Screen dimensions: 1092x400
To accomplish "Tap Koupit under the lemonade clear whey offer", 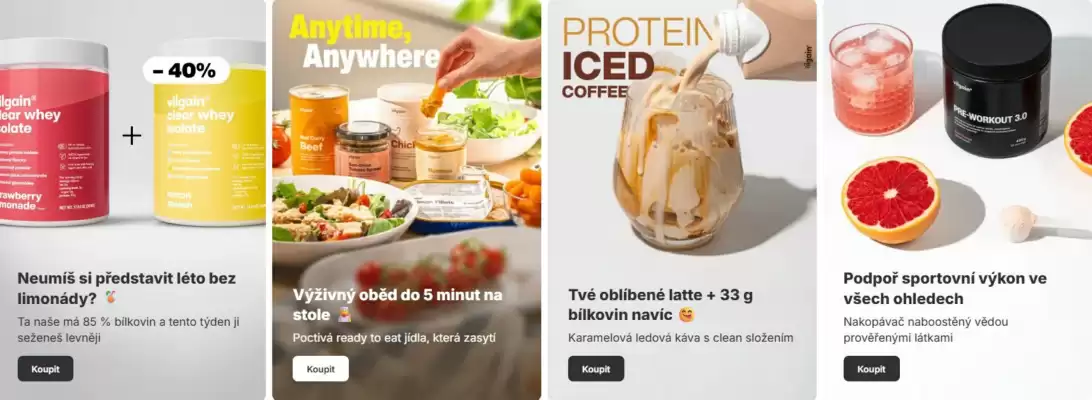I will [x=45, y=369].
